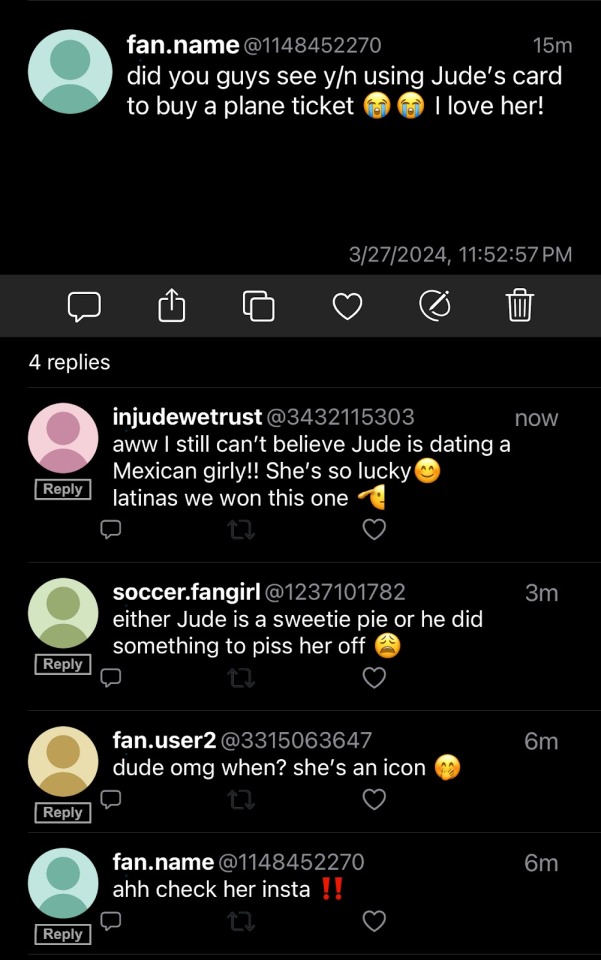Retweet injudewetrust's reply
601x960 pixels.
coord(241,529)
